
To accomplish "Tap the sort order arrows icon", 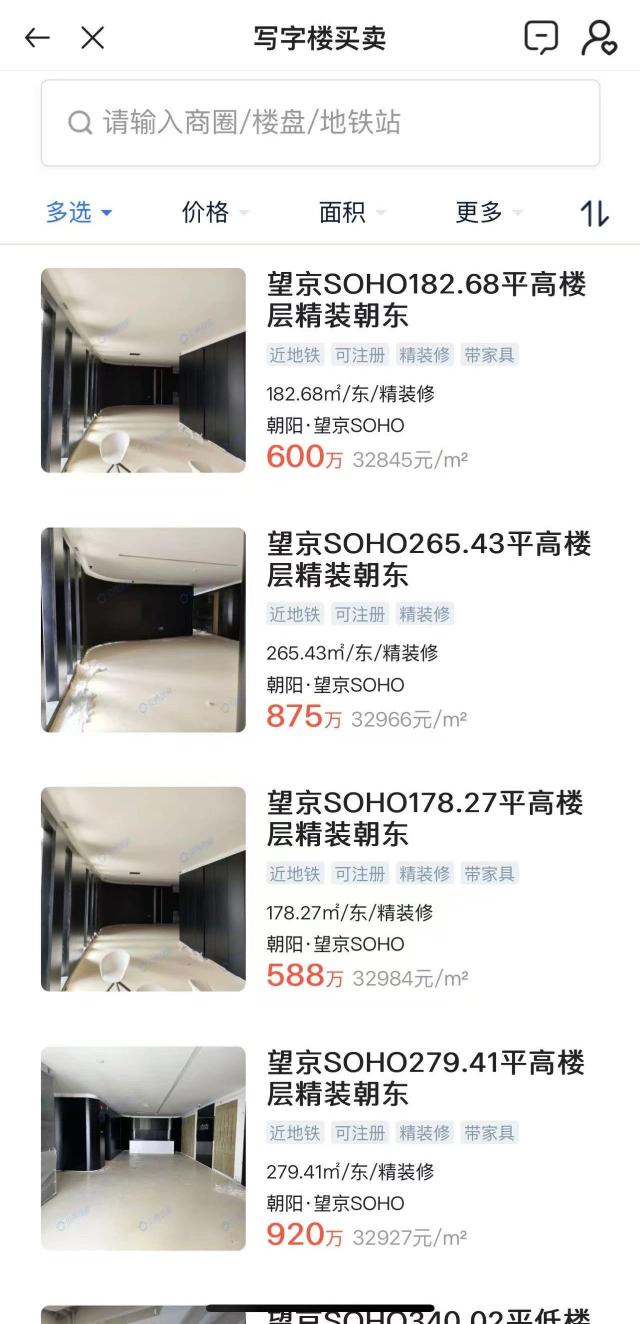I will pyautogui.click(x=595, y=212).
